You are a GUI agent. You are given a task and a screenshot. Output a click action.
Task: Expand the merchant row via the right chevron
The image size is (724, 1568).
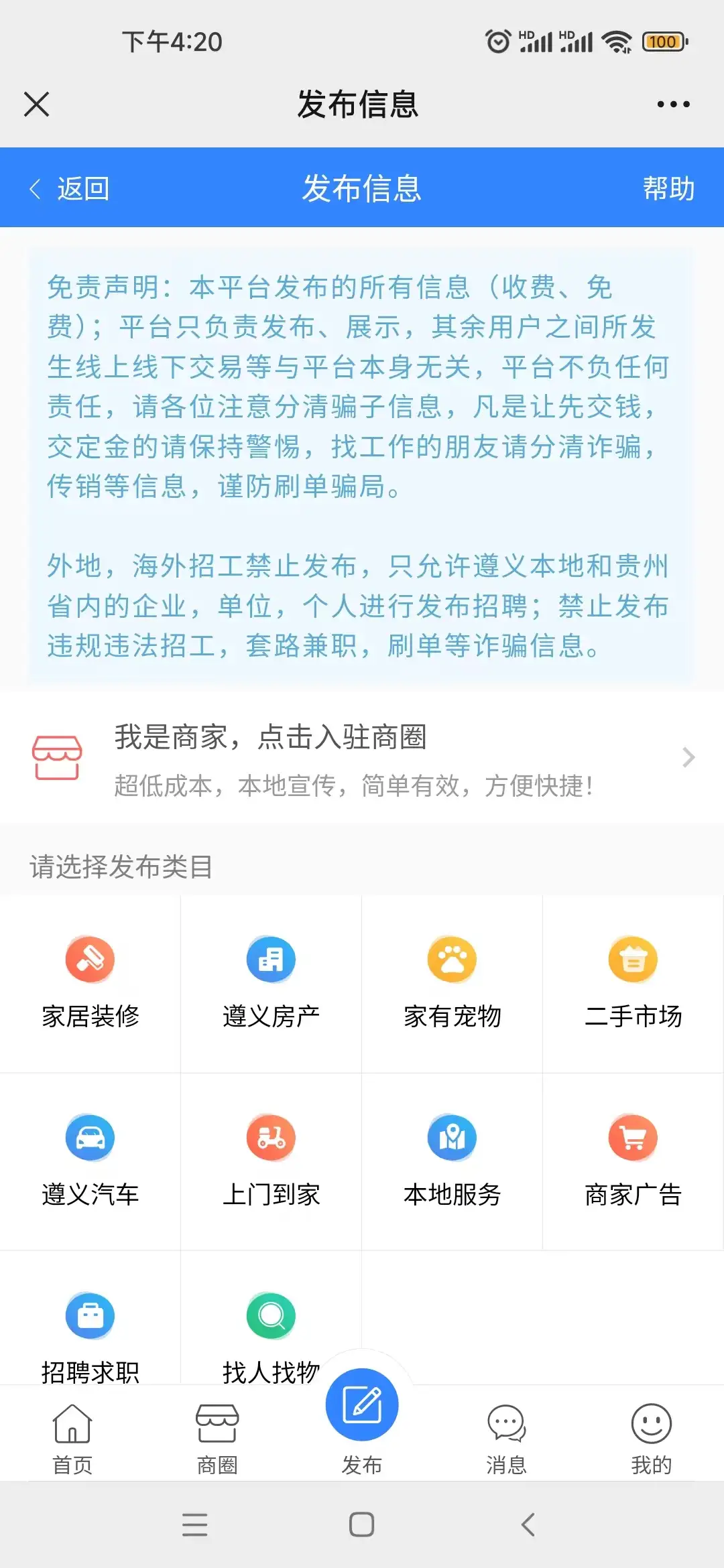pyautogui.click(x=688, y=758)
